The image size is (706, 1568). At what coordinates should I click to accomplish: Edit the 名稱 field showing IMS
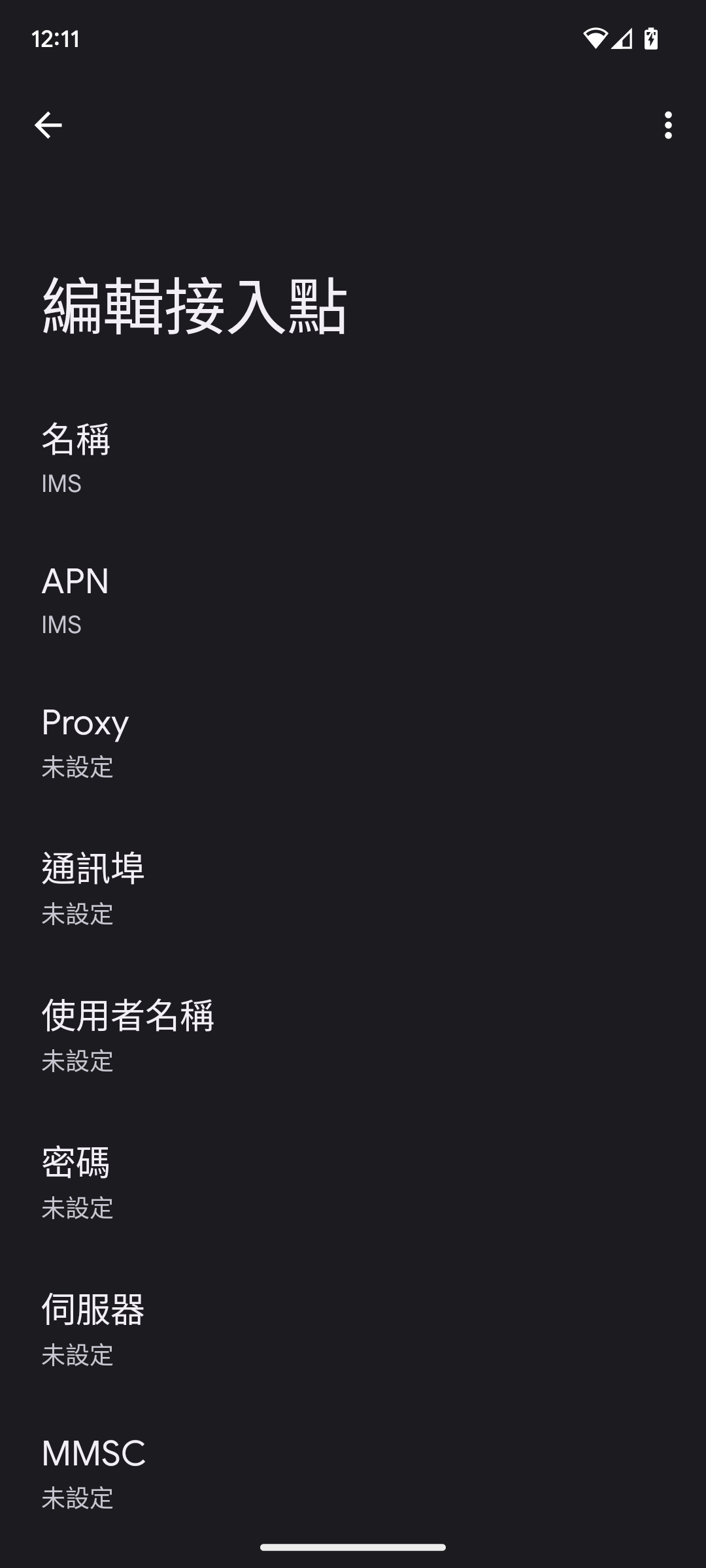pos(353,458)
